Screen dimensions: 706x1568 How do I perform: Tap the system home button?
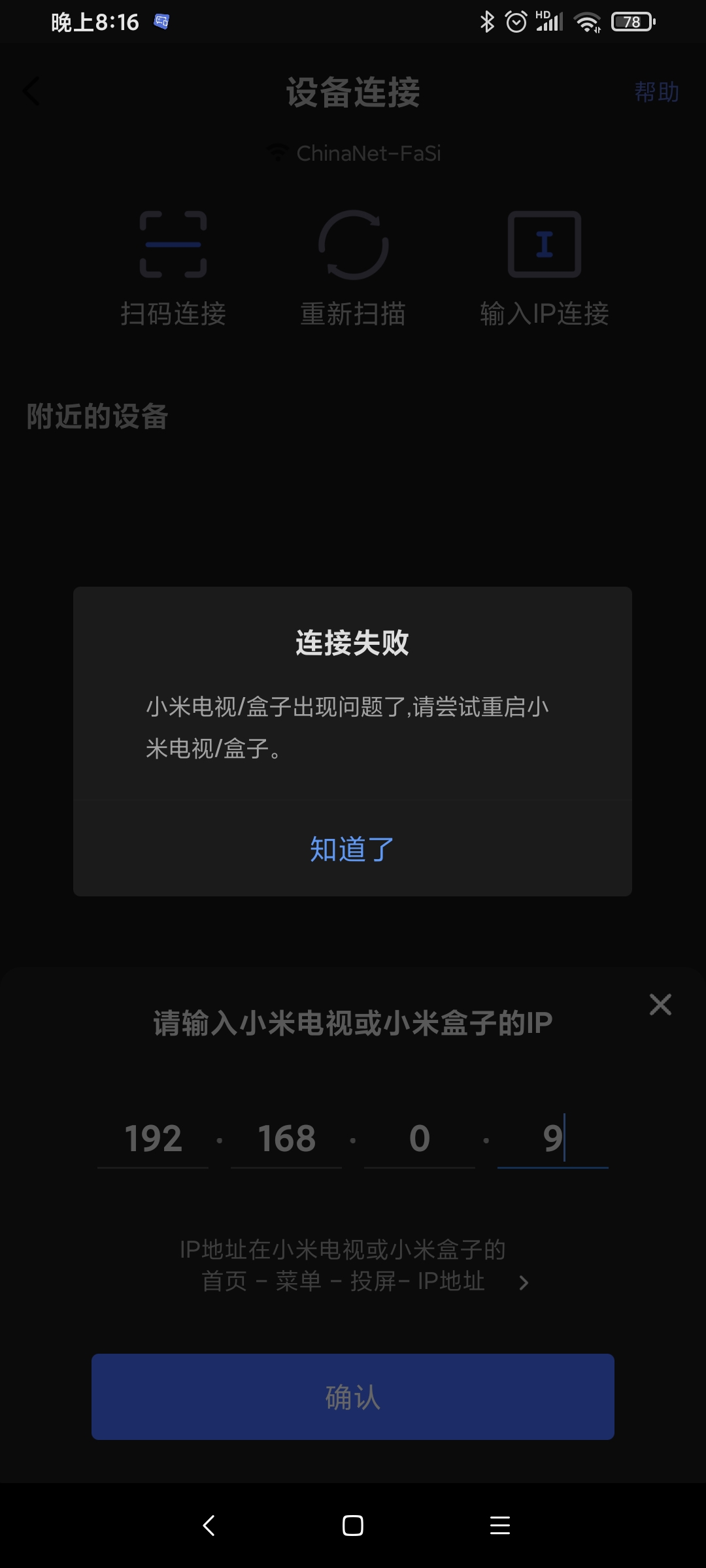(353, 1526)
